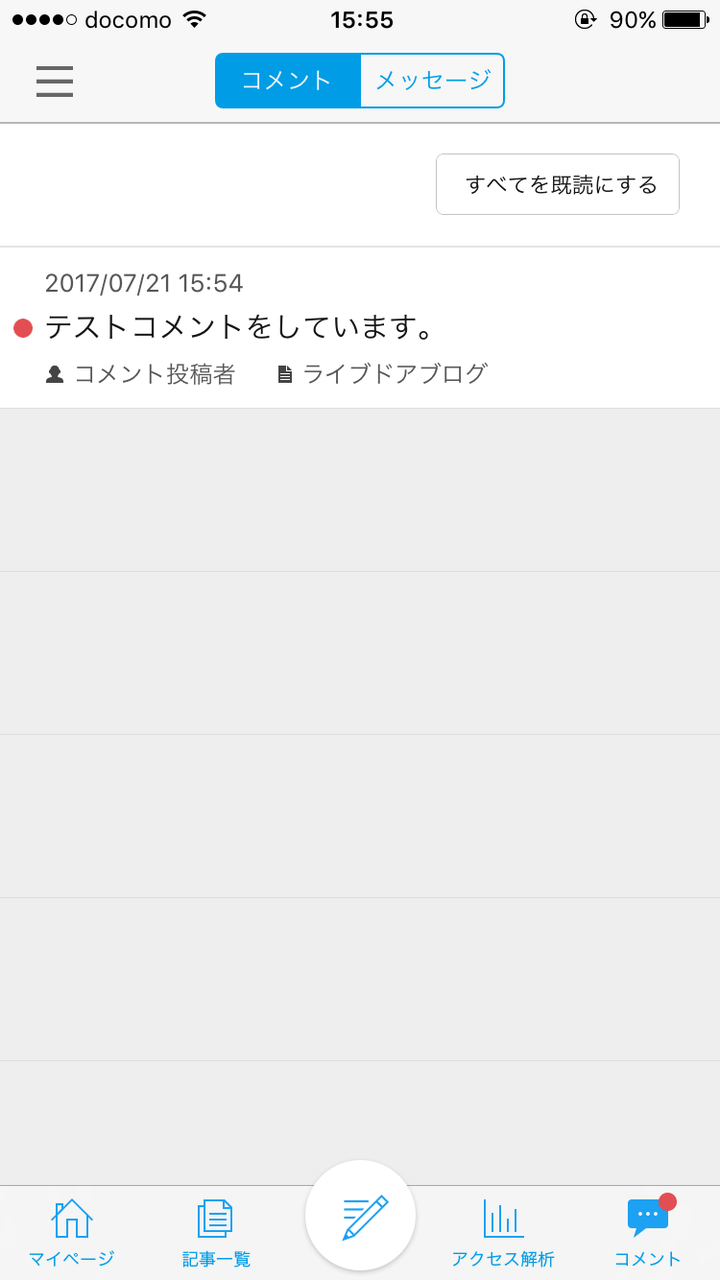Switch to the メッセージ segment
This screenshot has height=1280, width=720.
point(432,81)
